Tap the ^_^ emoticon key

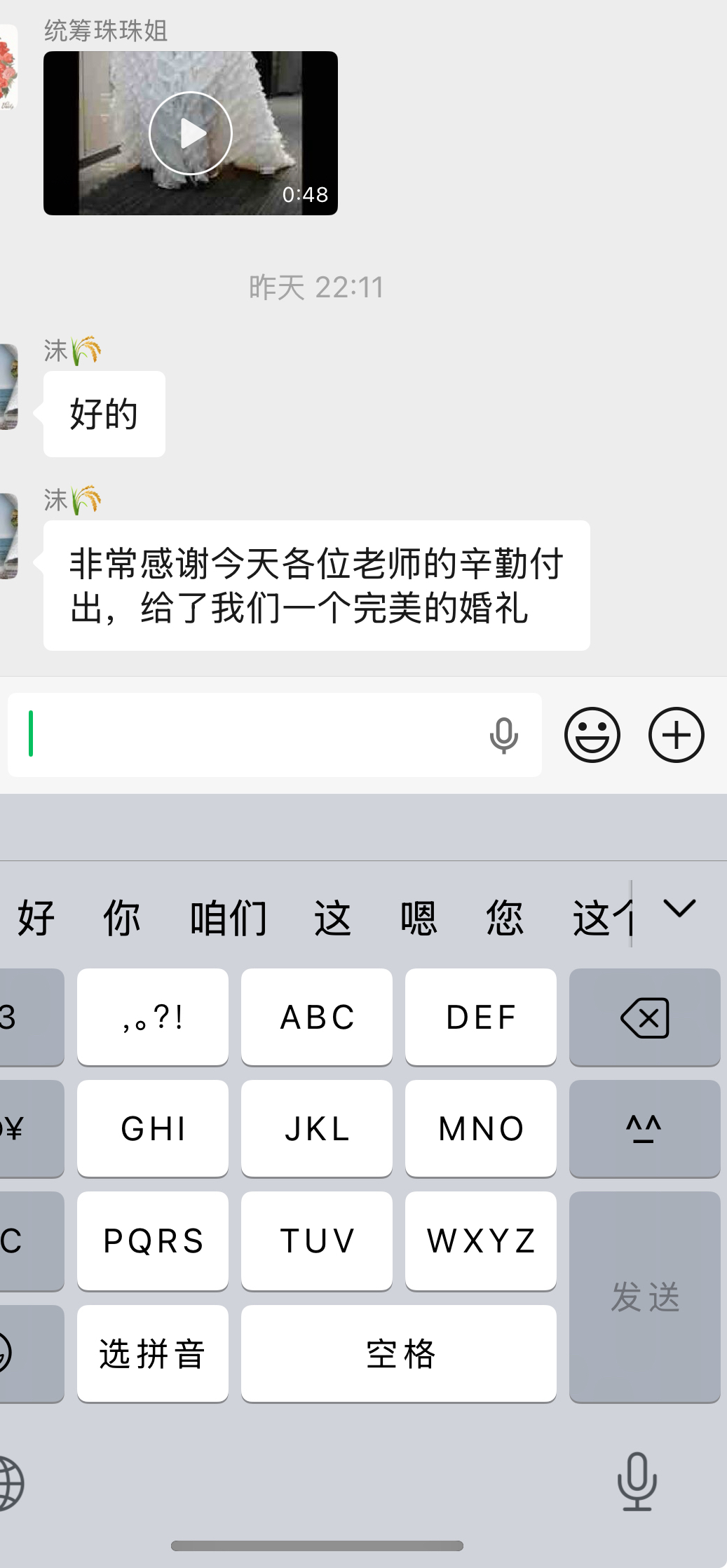coord(644,1128)
